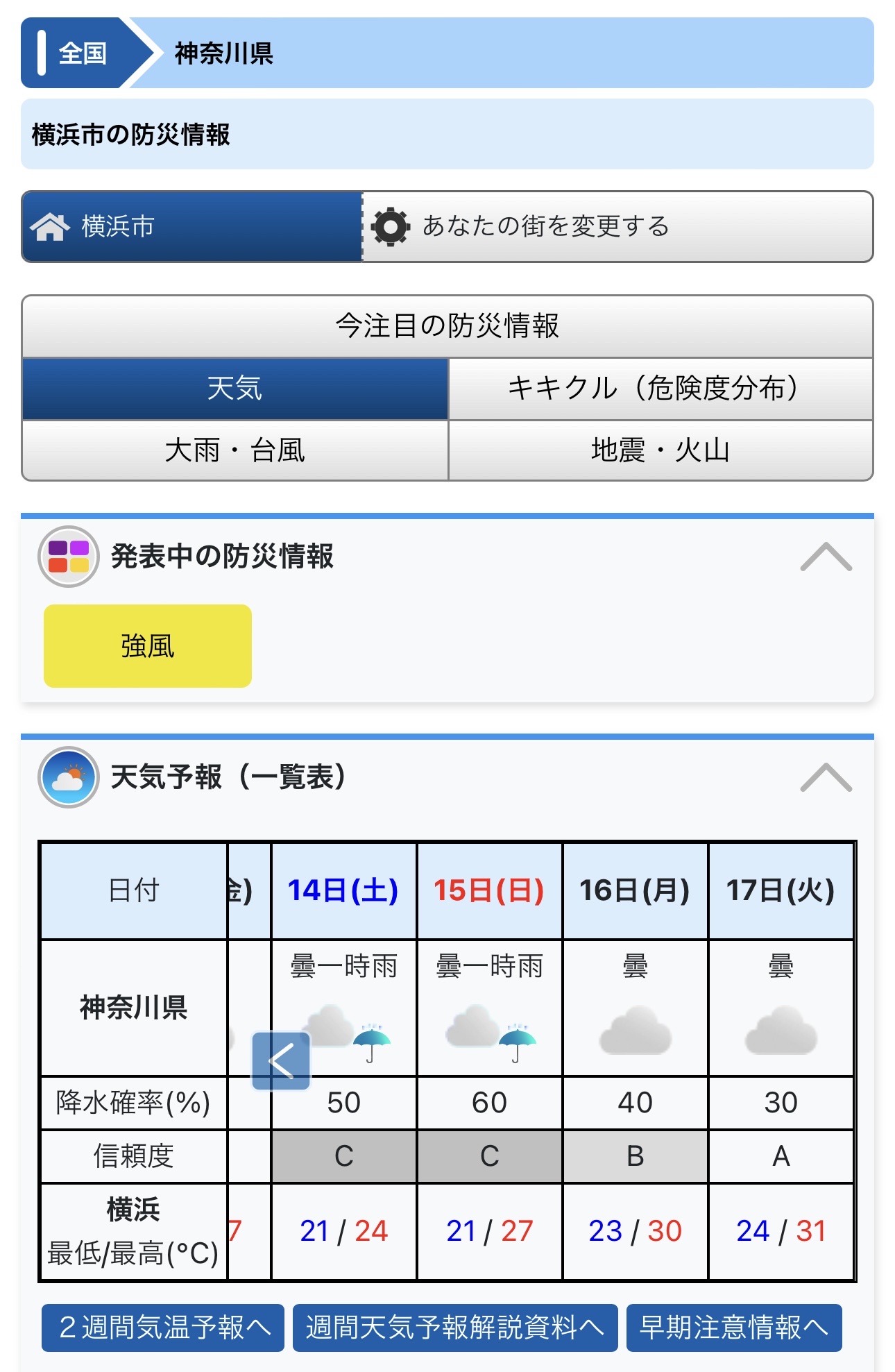895x1372 pixels.
Task: Open the 大雨・台風 tab
Action: [235, 450]
